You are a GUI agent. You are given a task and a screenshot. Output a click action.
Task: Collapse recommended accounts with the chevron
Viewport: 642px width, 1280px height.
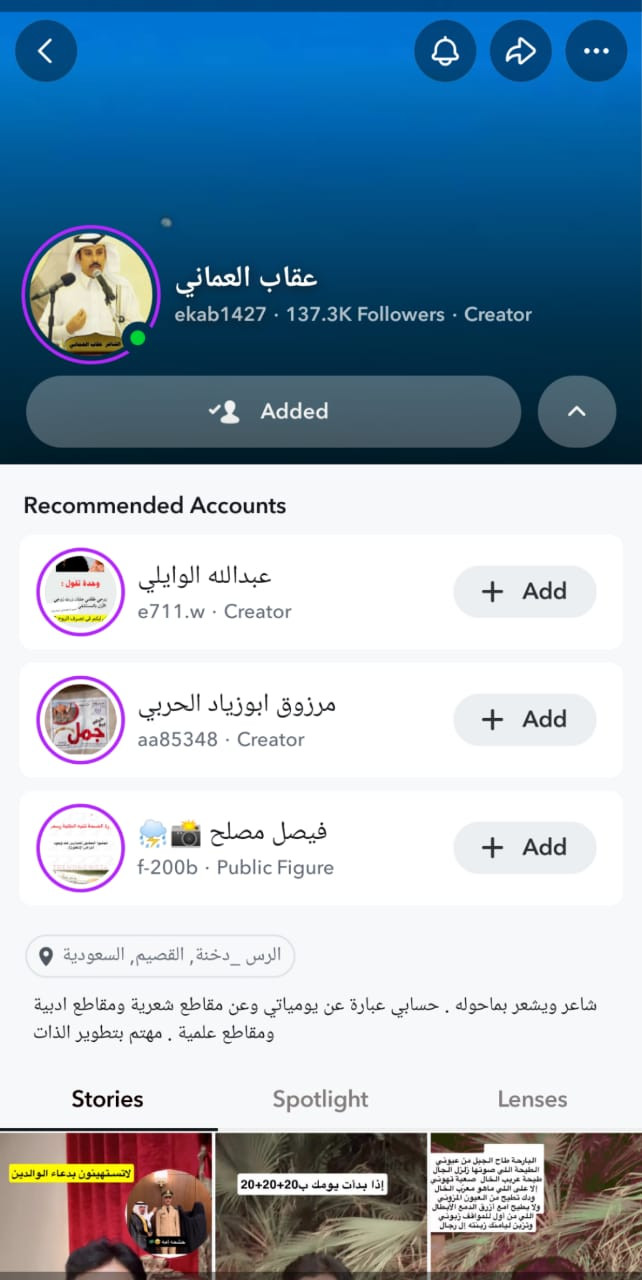click(x=576, y=411)
